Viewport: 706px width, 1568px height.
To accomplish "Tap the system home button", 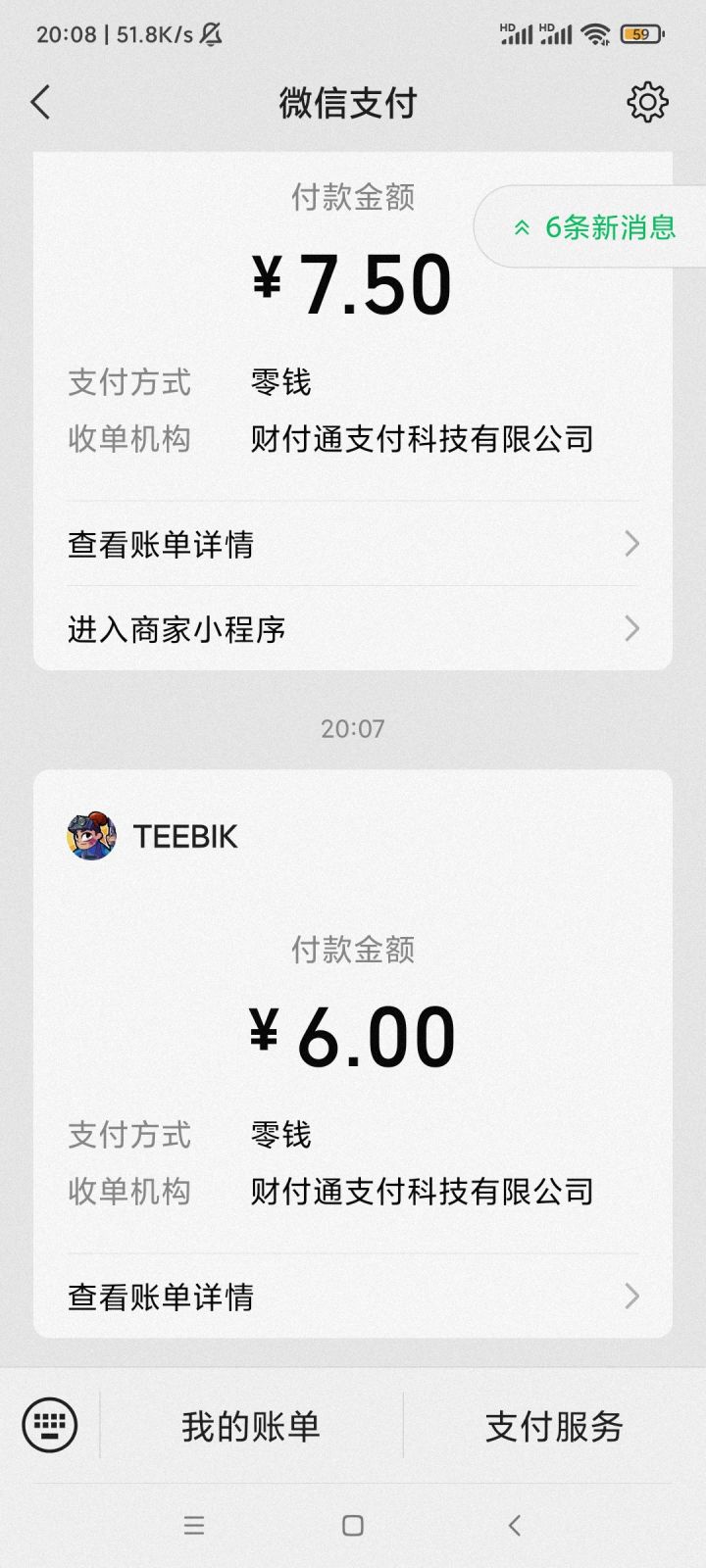I will [x=353, y=1525].
